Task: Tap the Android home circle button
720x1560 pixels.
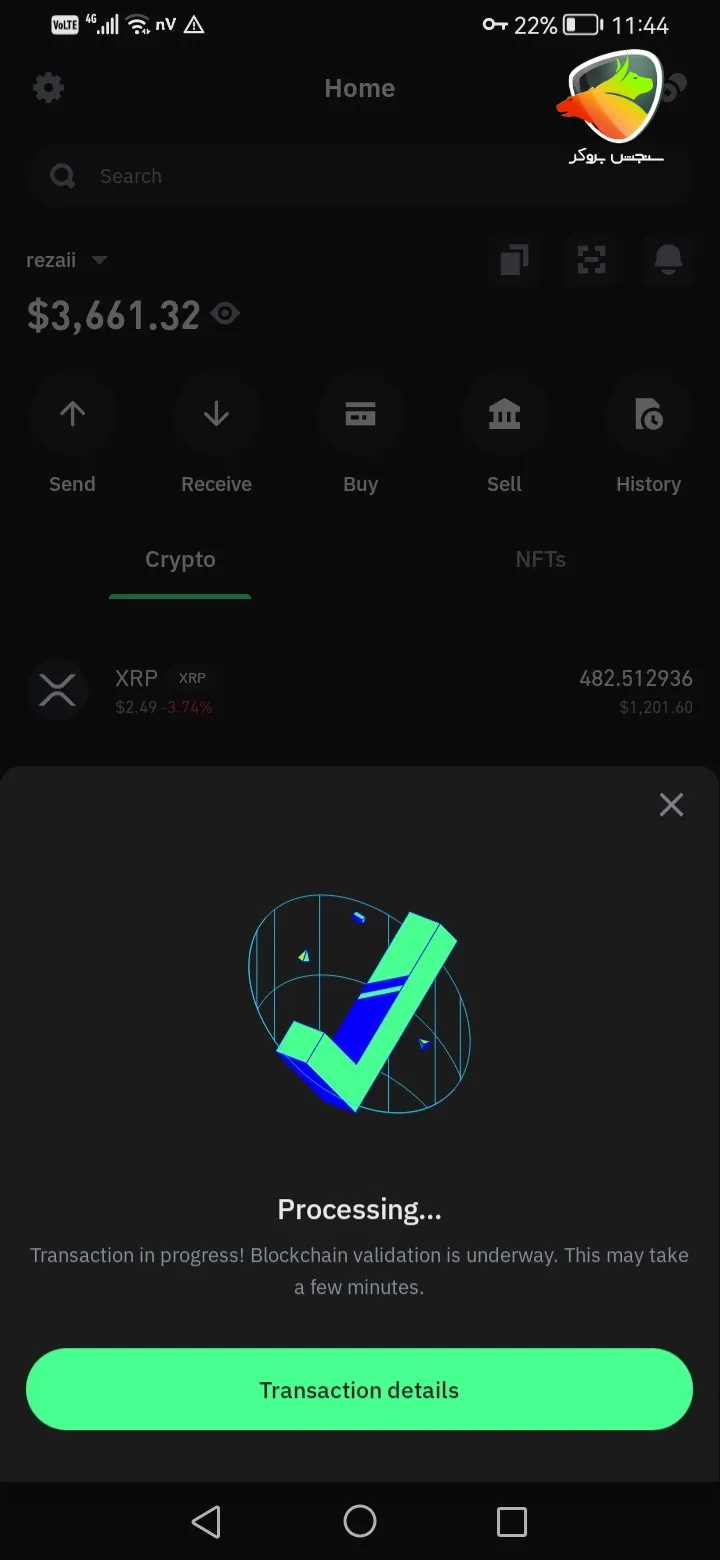Action: click(360, 1522)
